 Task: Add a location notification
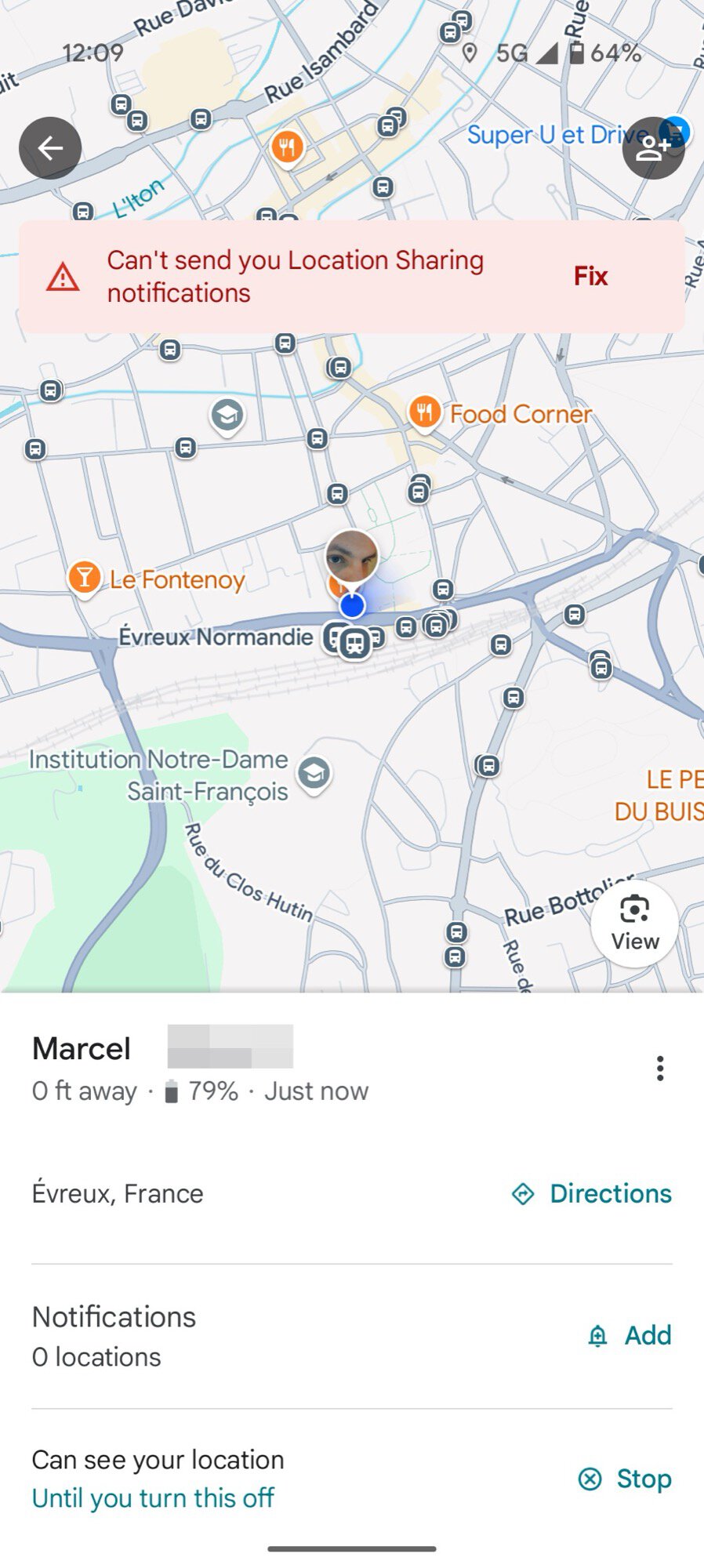click(x=630, y=1335)
